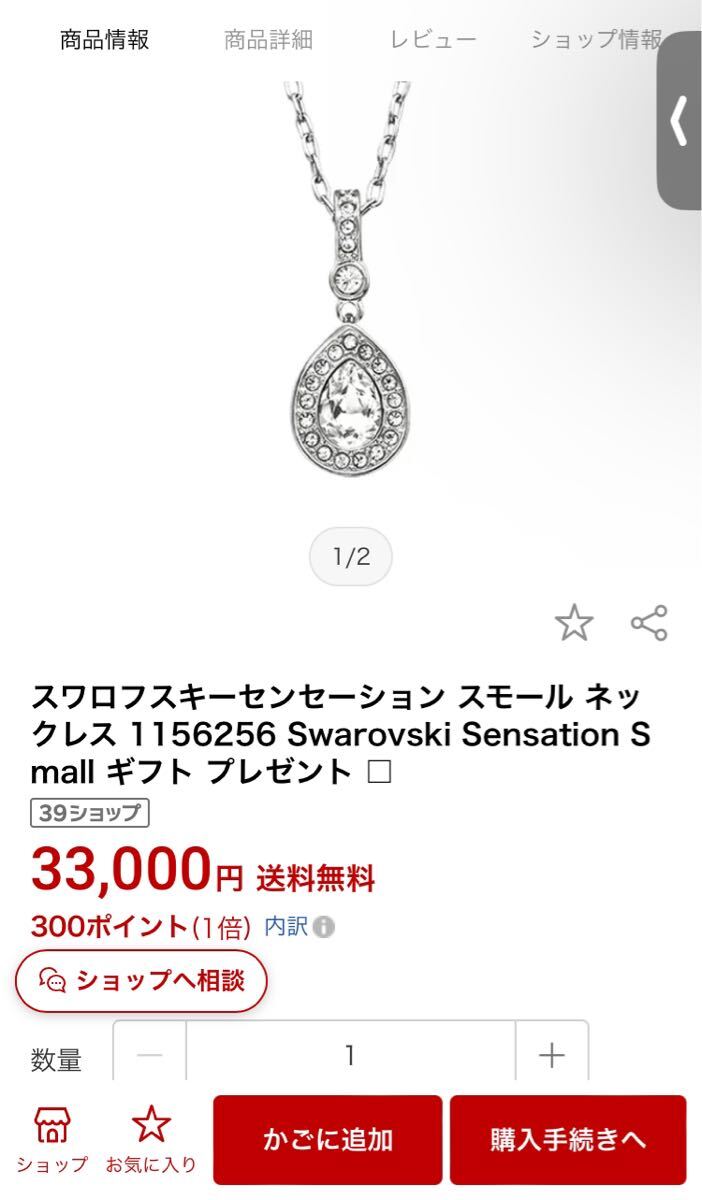Increase quantity with the plus button

point(552,1056)
